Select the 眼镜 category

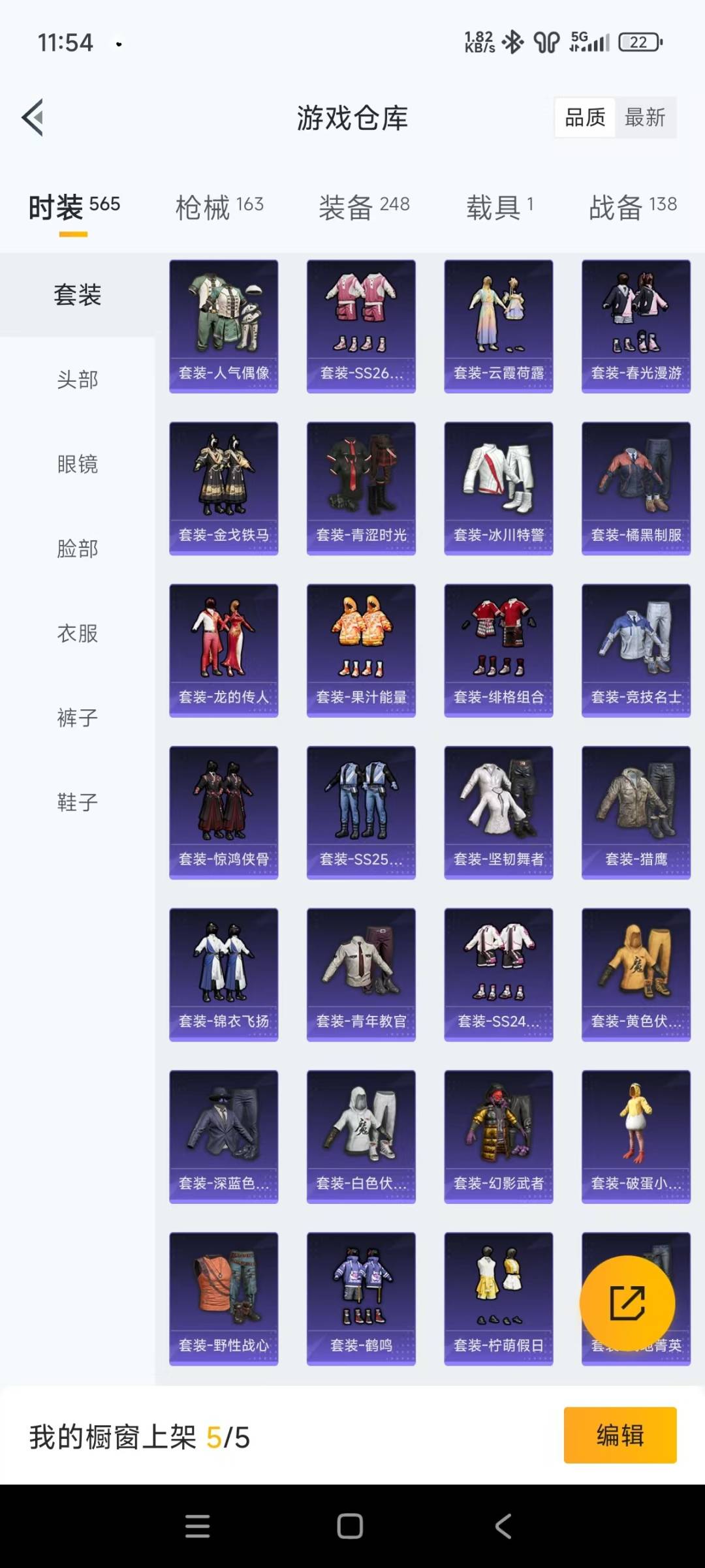78,464
